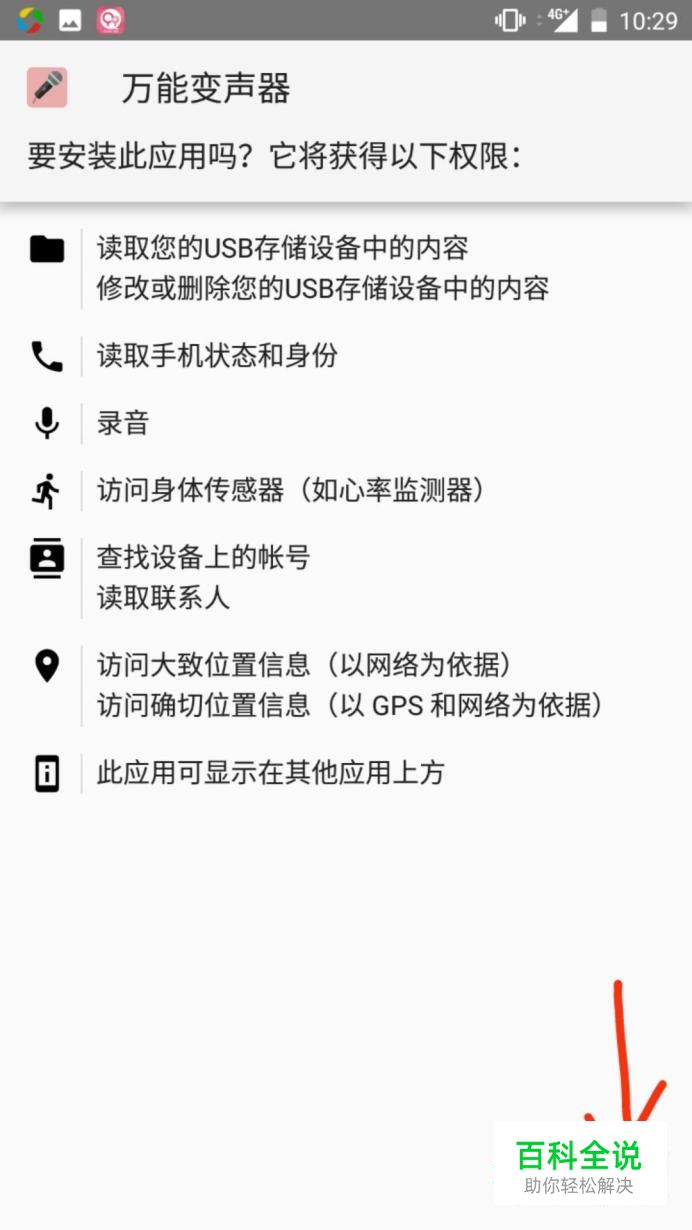Show the find accounts on device permission

[203, 557]
